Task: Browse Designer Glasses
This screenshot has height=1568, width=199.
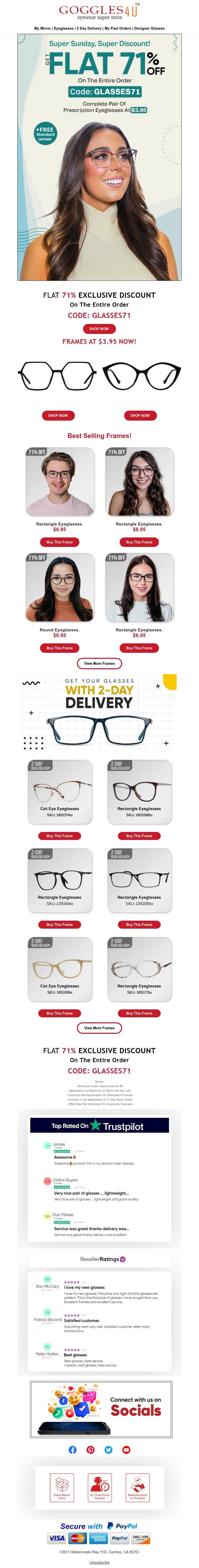Action: tap(149, 28)
